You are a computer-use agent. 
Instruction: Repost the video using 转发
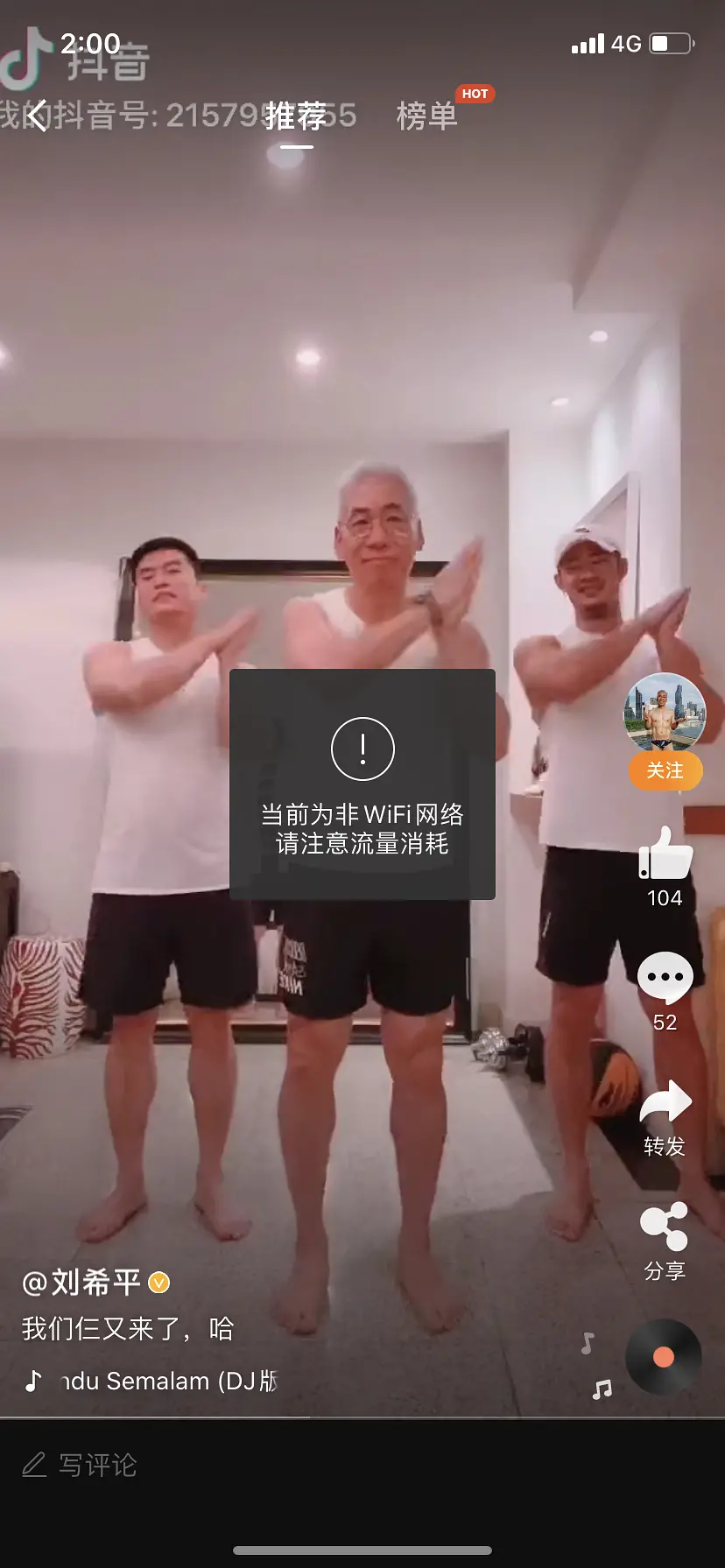coord(665,1102)
